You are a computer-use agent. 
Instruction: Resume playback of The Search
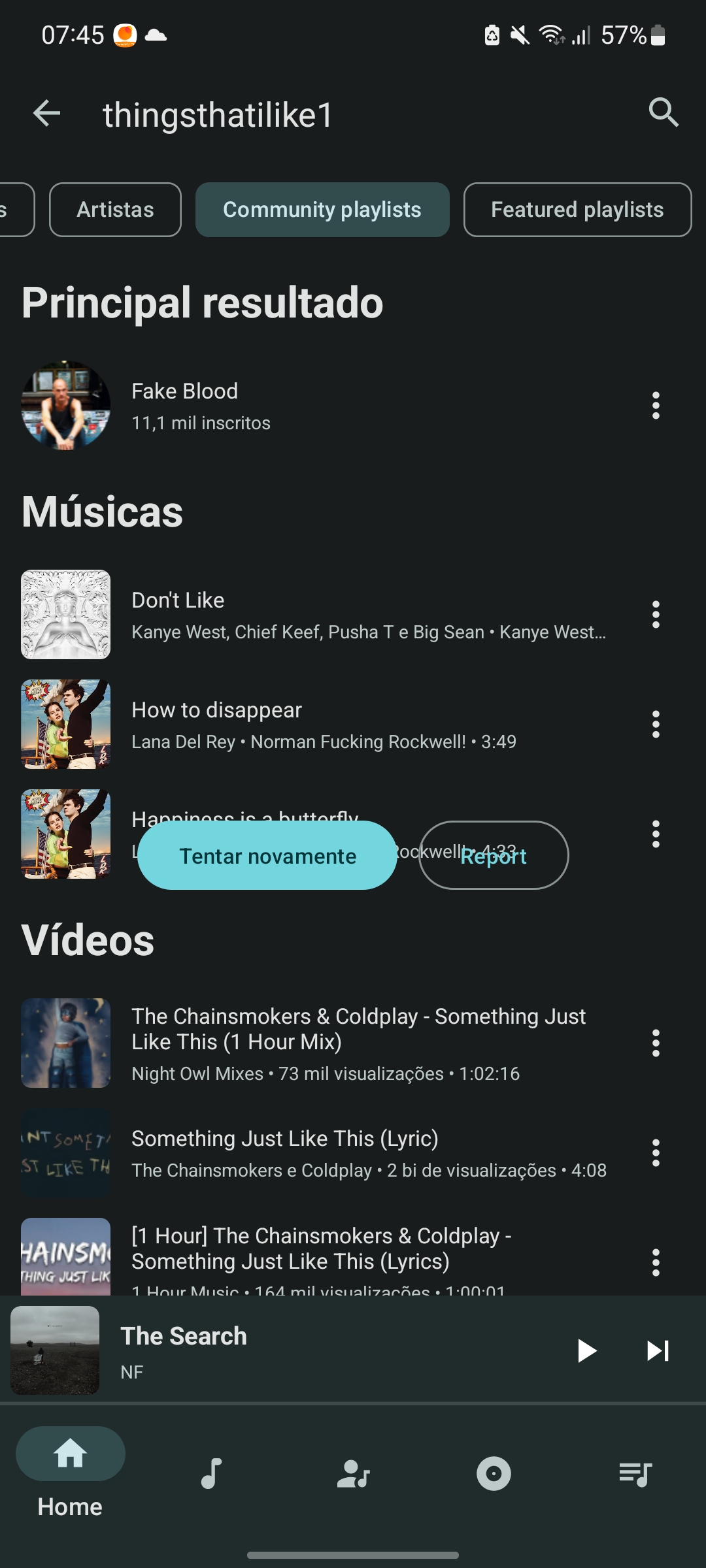[x=586, y=1350]
